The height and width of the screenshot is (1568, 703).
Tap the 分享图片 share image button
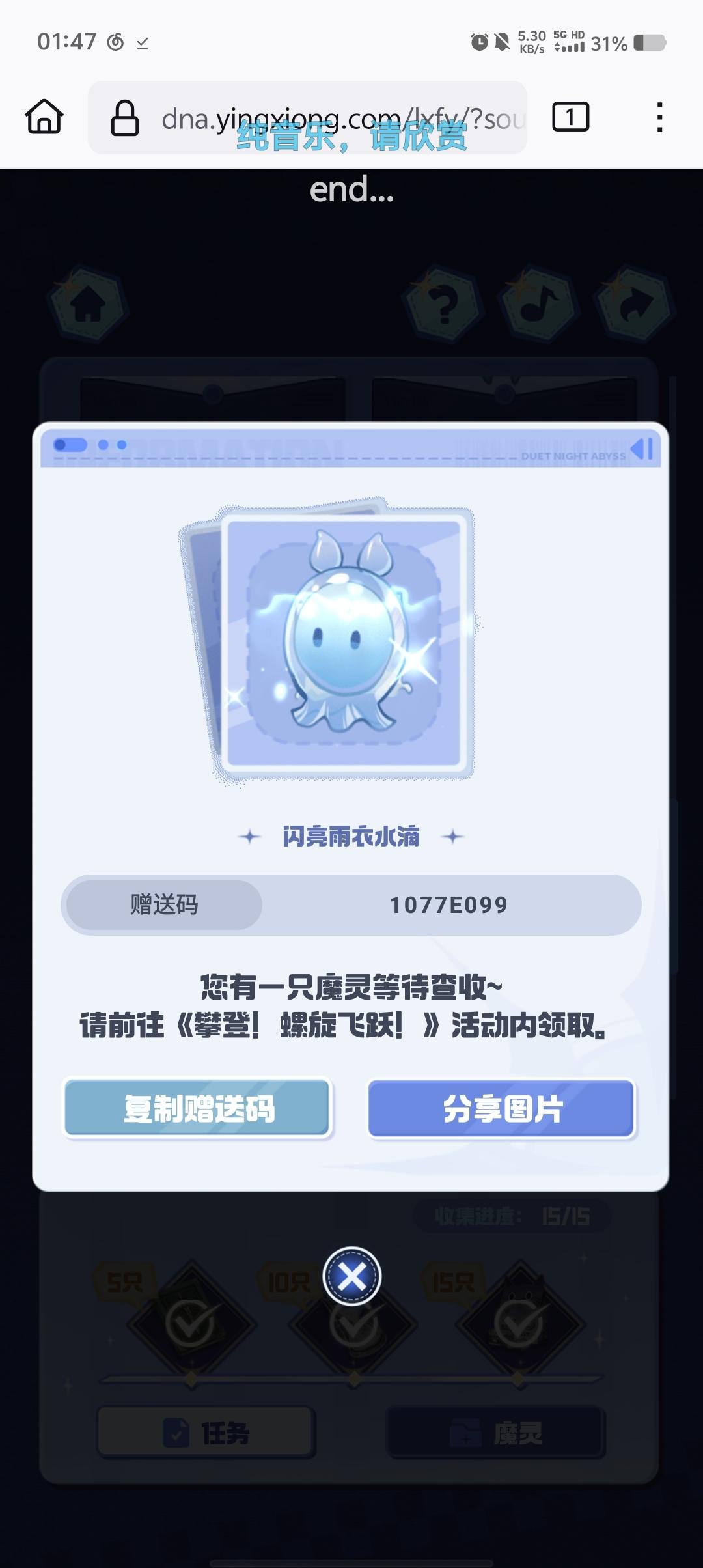[x=501, y=1108]
